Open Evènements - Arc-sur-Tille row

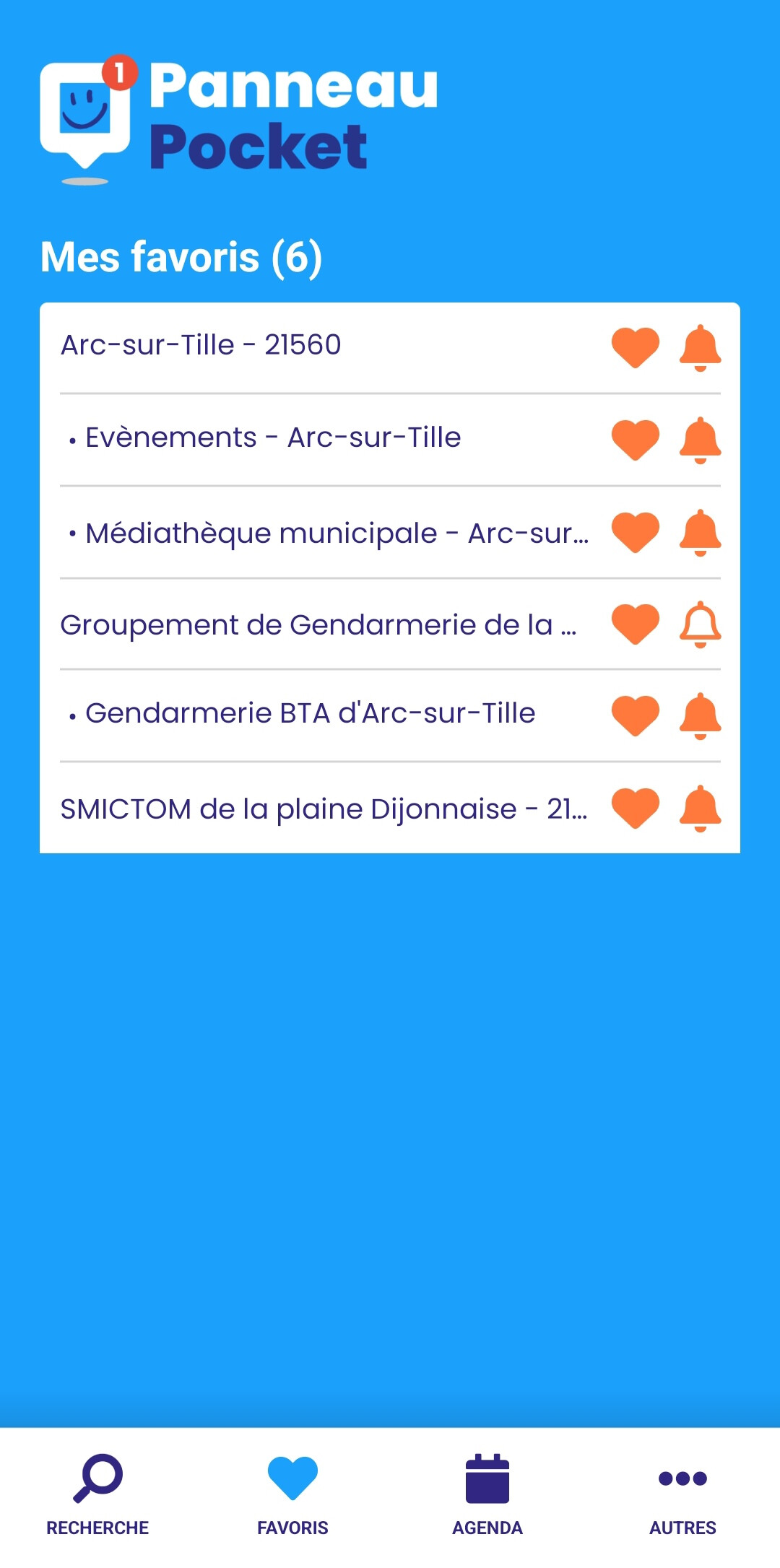pyautogui.click(x=273, y=437)
